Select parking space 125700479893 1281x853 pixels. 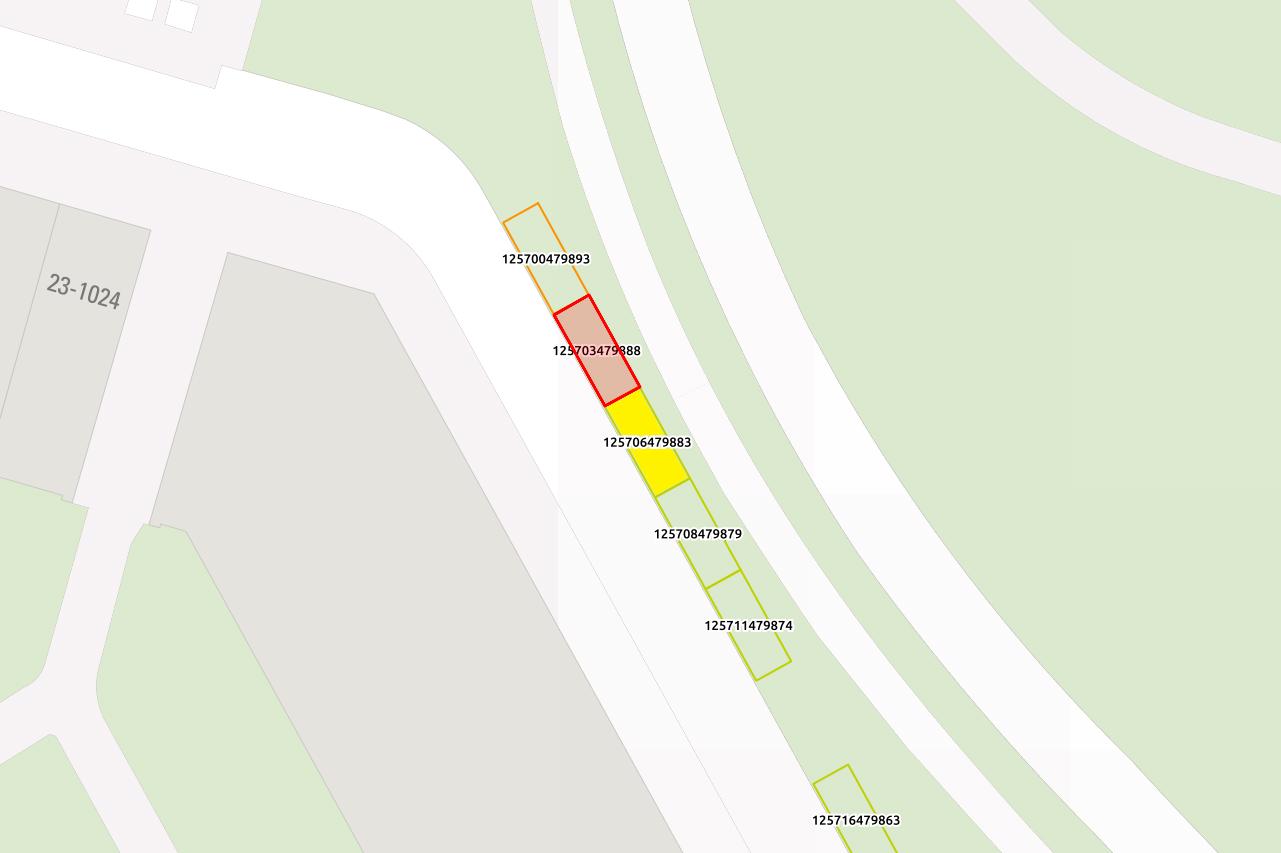(x=546, y=259)
